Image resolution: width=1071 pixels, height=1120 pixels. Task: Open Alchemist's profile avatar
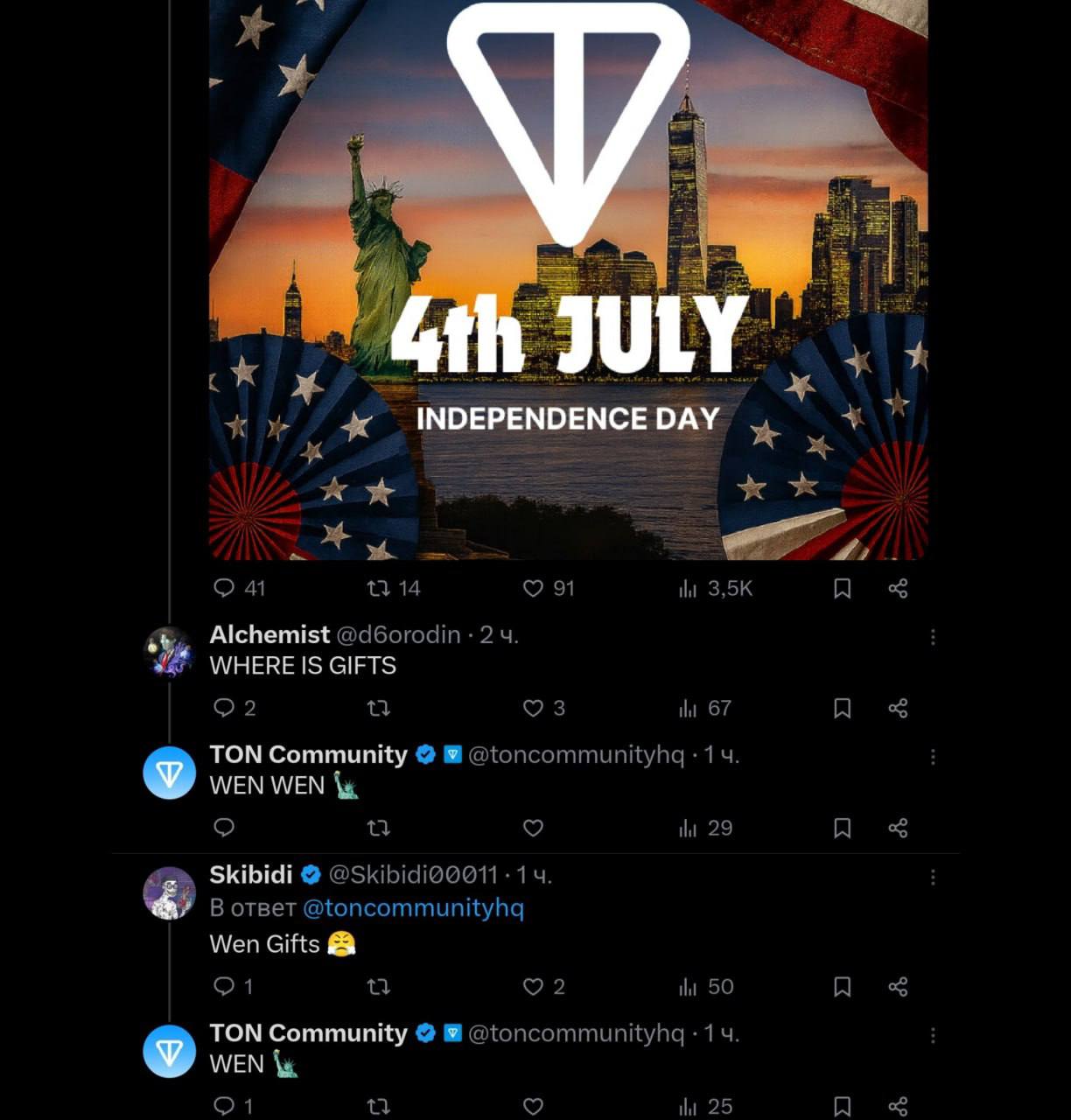coord(169,653)
